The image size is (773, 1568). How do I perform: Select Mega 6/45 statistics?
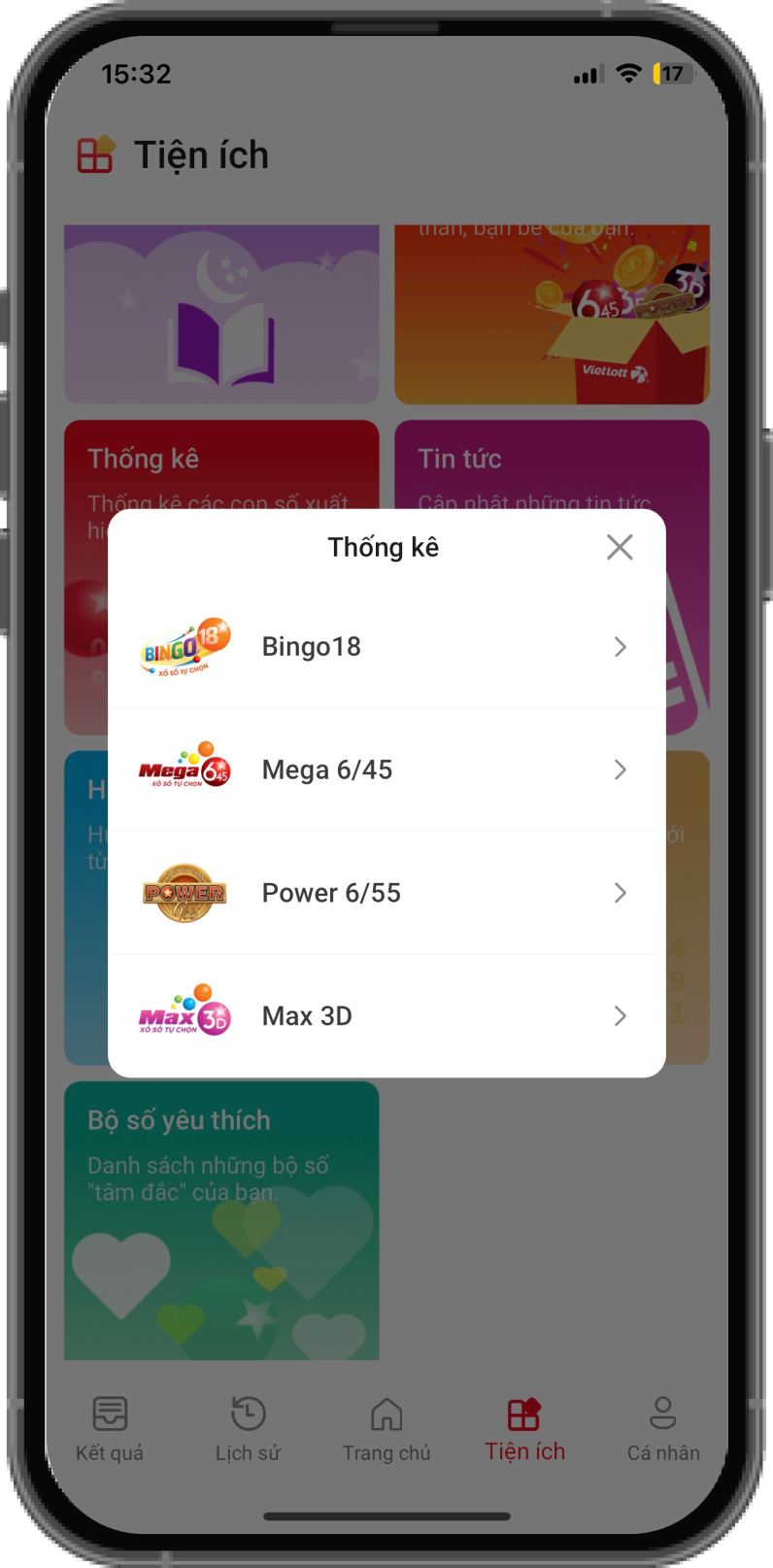tap(386, 770)
